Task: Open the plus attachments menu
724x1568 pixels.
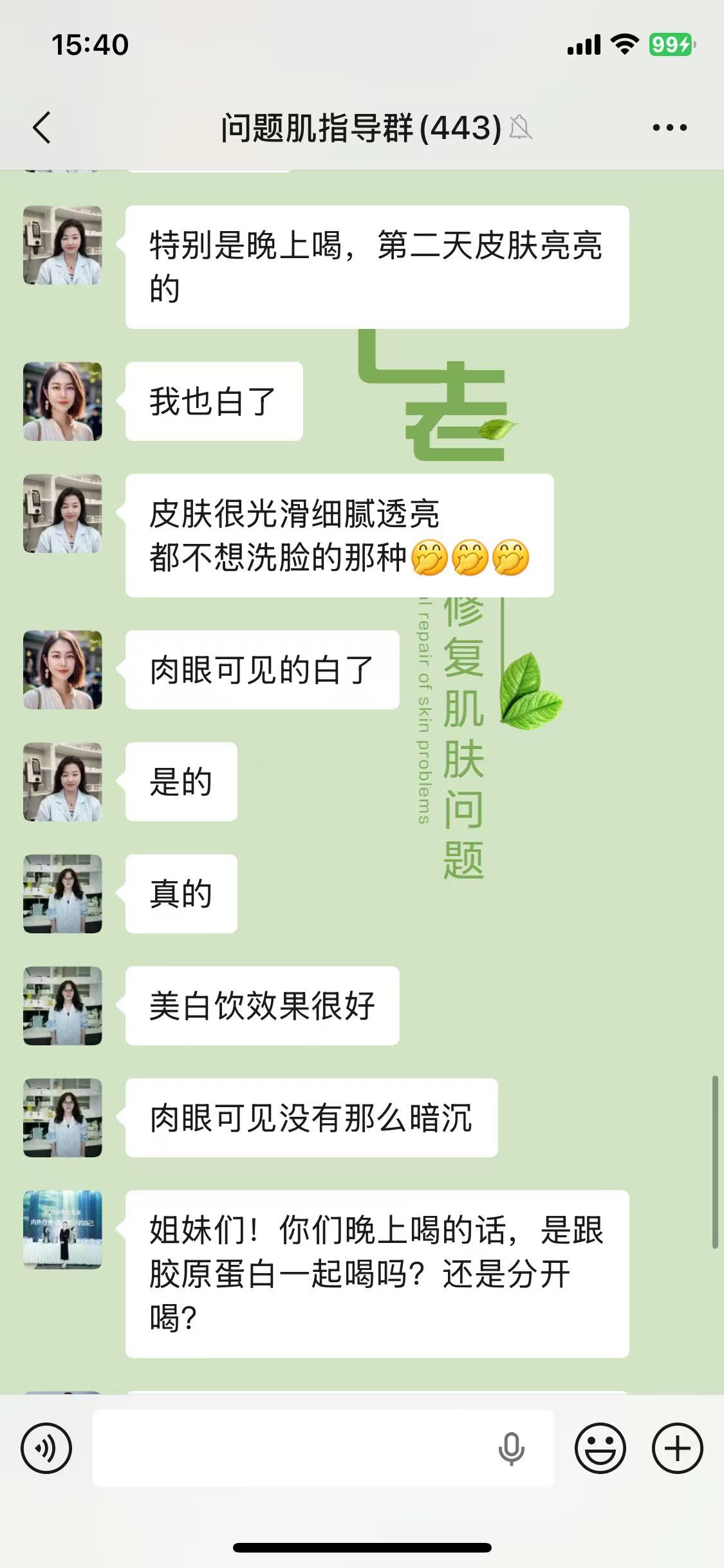Action: point(677,1448)
